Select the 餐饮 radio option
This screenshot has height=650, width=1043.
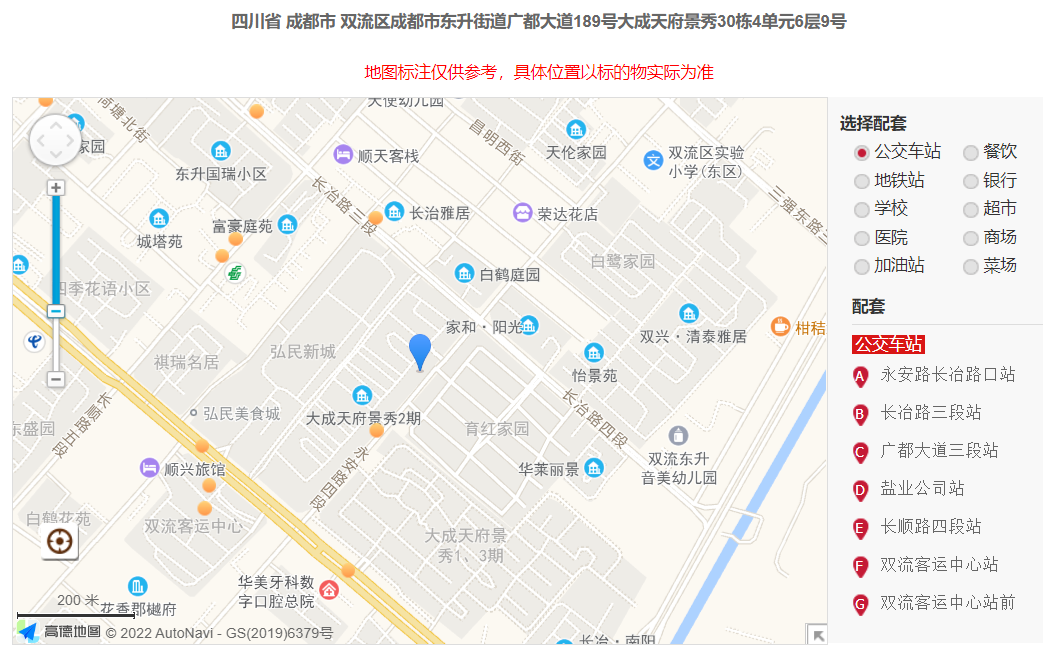point(970,153)
